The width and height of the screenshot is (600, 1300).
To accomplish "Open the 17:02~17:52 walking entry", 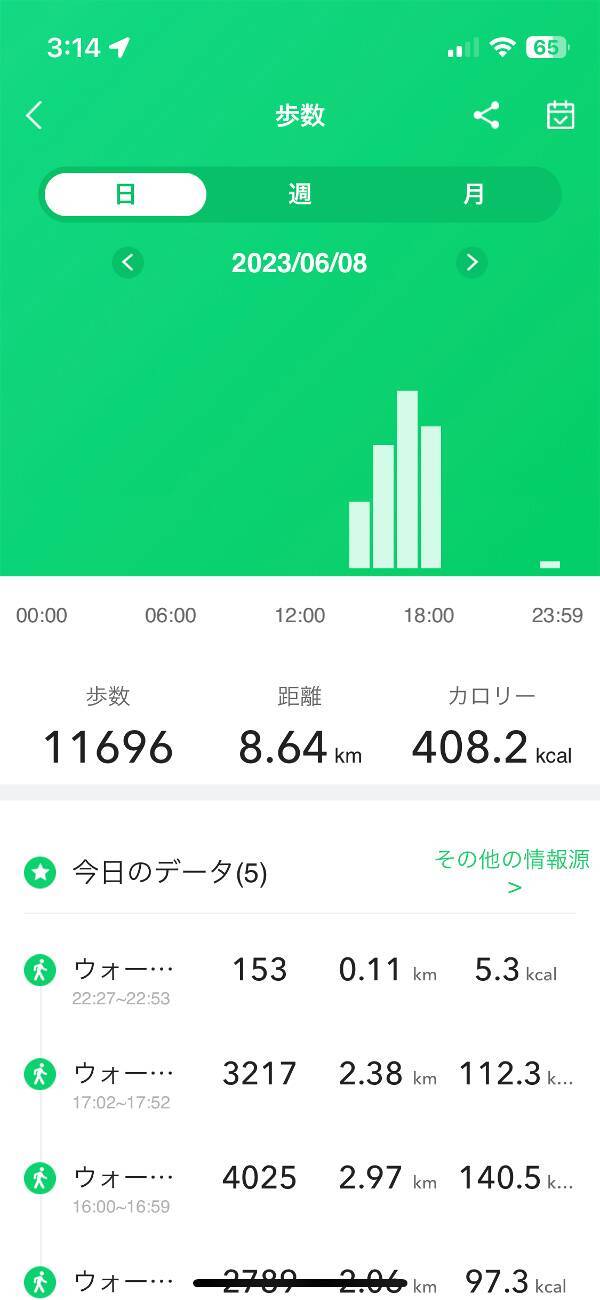I will pyautogui.click(x=300, y=1082).
